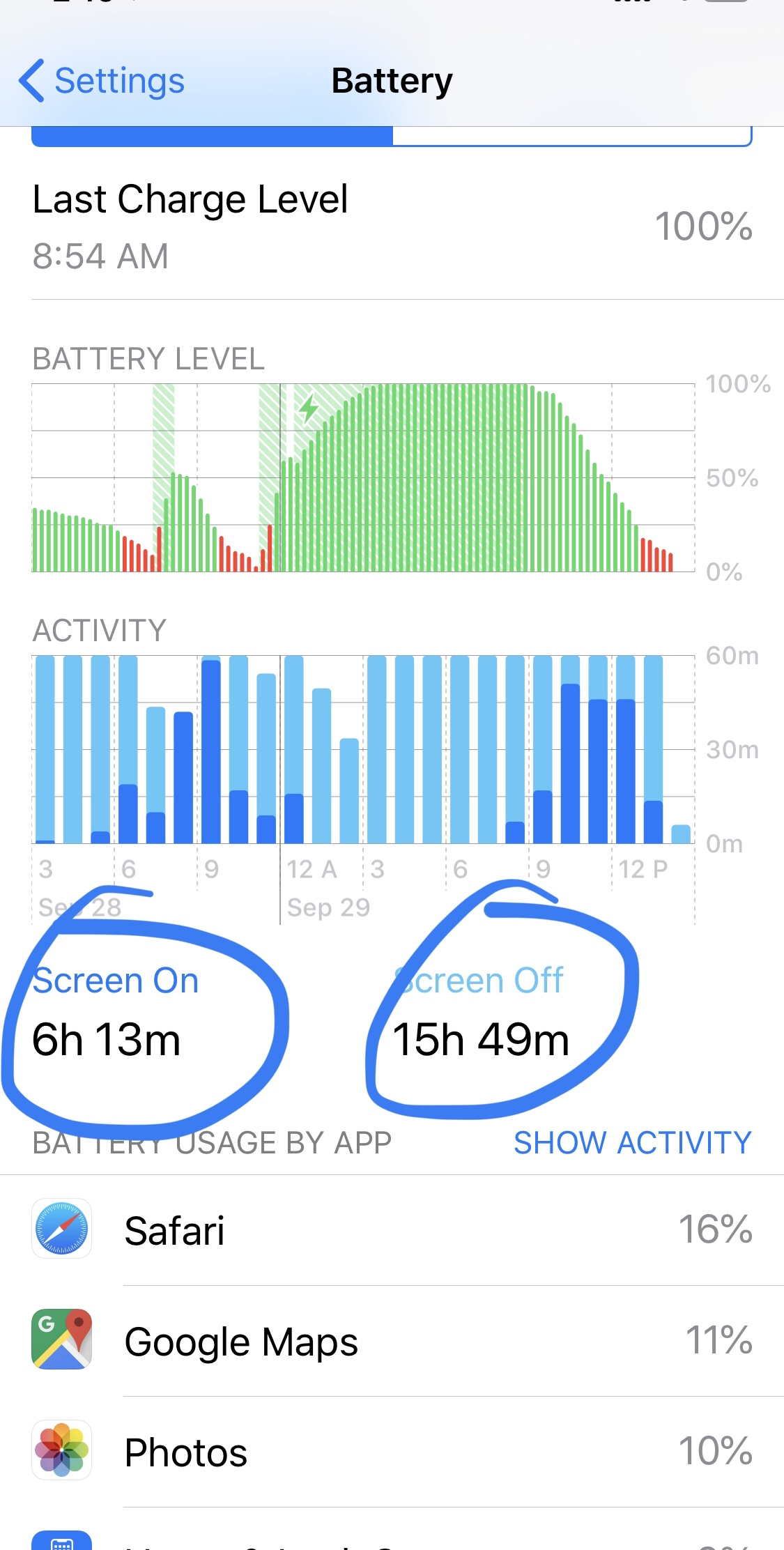Tap Show Activity link
The image size is (784, 1550).
632,1143
